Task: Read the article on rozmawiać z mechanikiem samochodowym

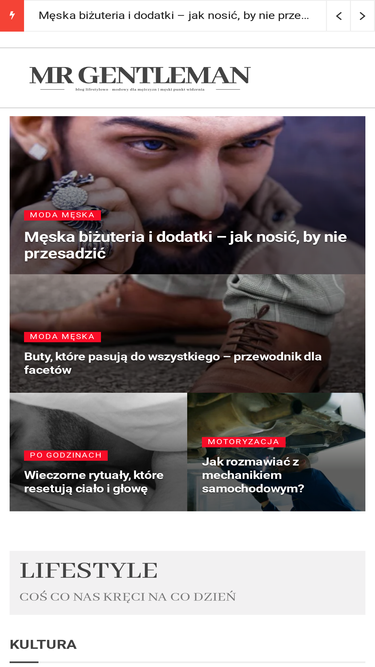Action: click(253, 475)
